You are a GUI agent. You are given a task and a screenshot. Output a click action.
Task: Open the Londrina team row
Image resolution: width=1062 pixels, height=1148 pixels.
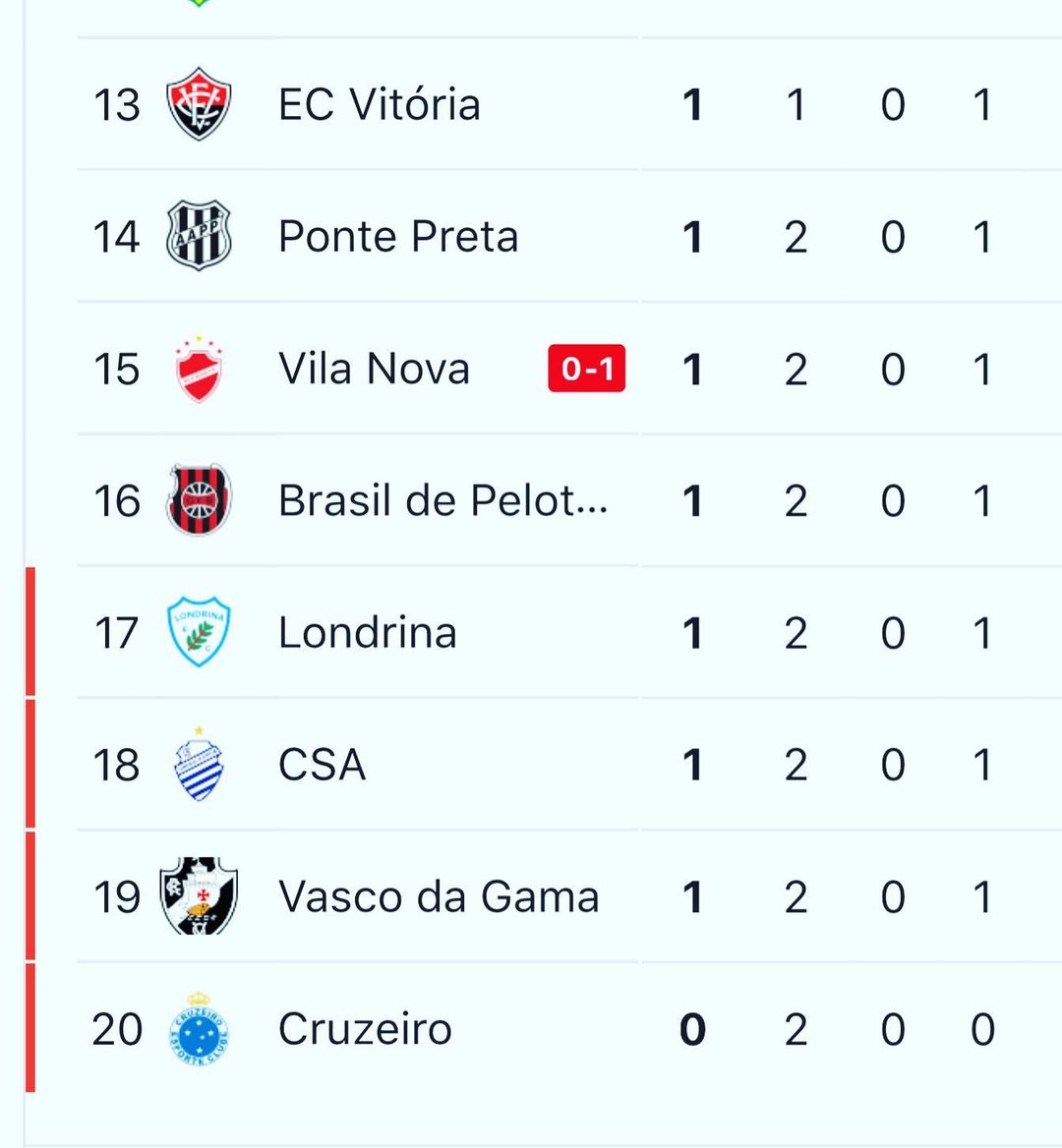tap(367, 633)
